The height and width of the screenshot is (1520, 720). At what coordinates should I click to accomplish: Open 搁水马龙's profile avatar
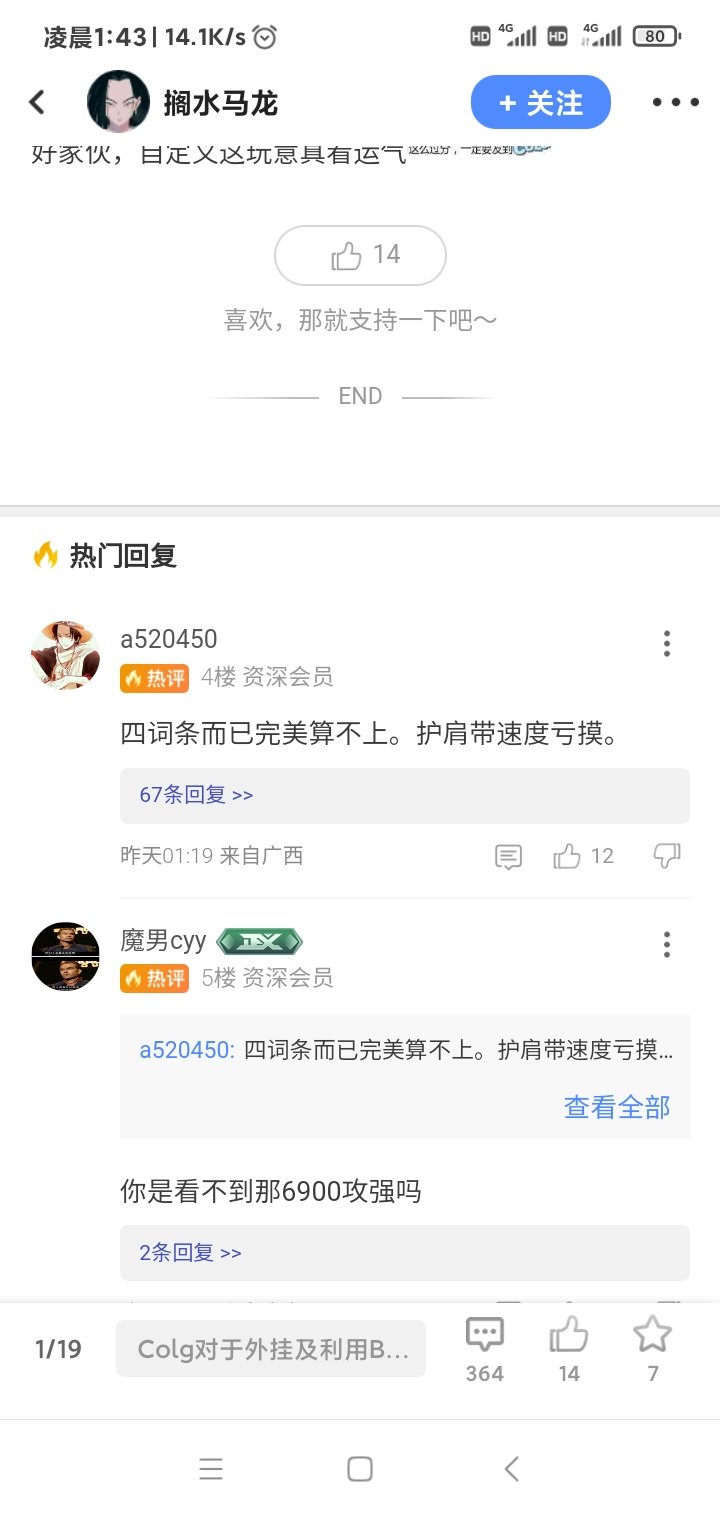(119, 102)
